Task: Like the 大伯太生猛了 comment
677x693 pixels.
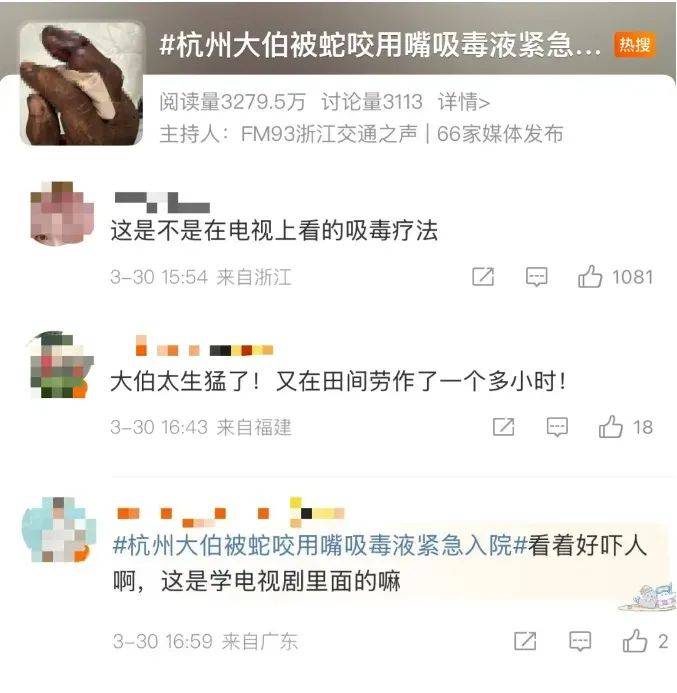Action: (x=611, y=427)
